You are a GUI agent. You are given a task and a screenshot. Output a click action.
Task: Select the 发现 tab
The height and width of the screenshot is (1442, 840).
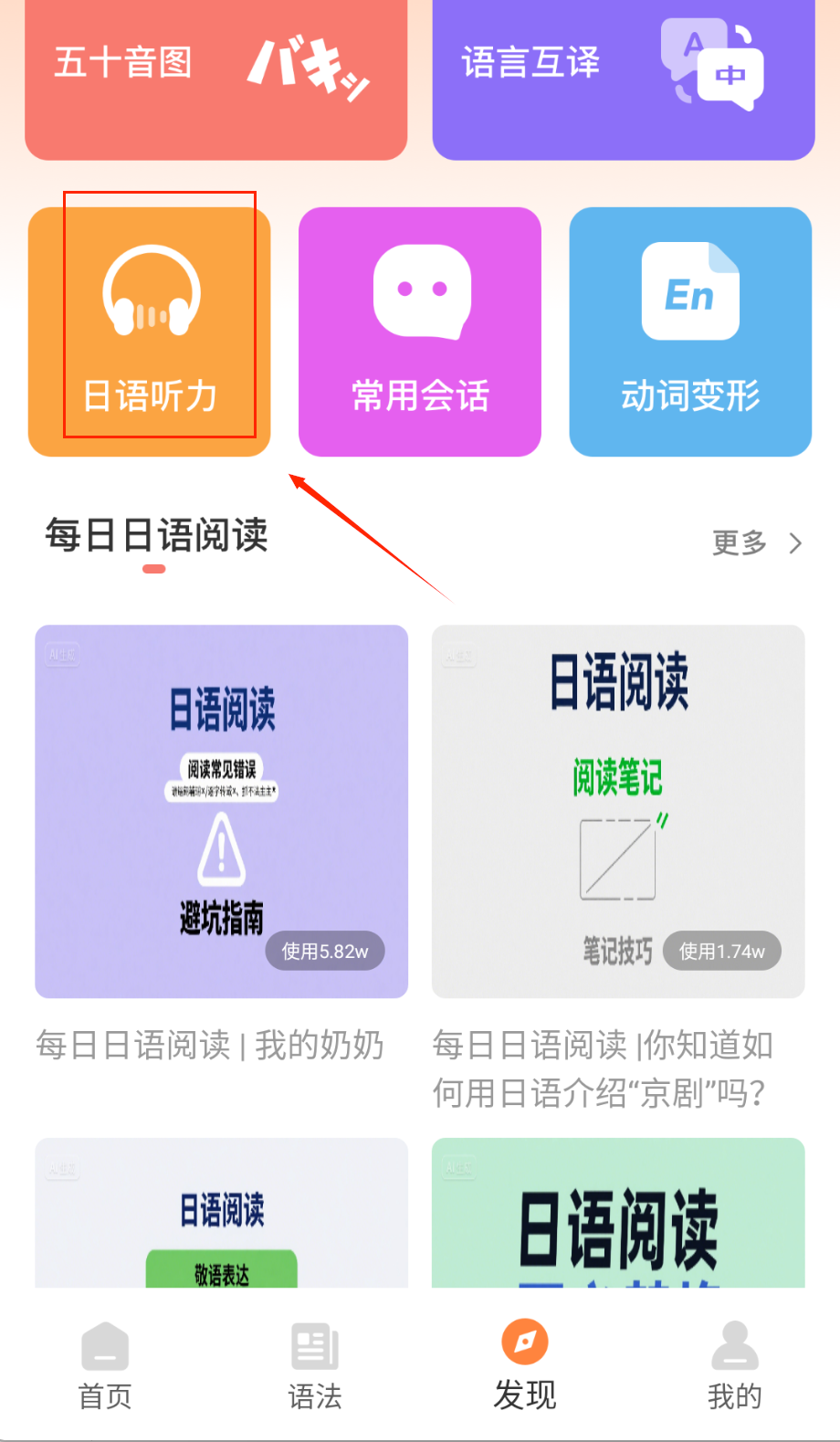tap(525, 1365)
